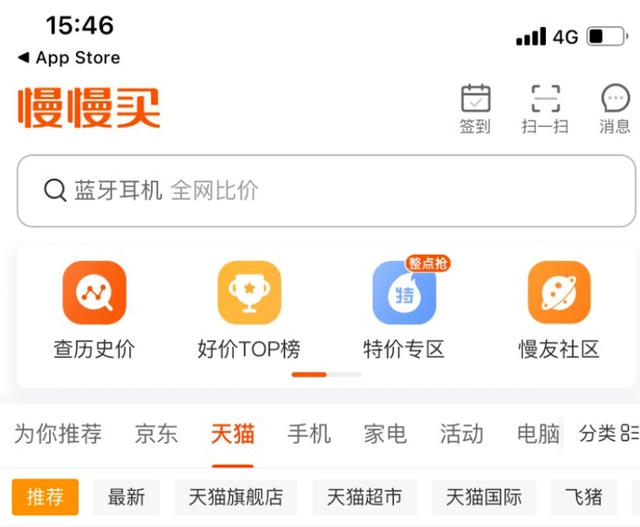Enter the 特价专区 deals zone
This screenshot has height=527, width=640.
tap(404, 310)
